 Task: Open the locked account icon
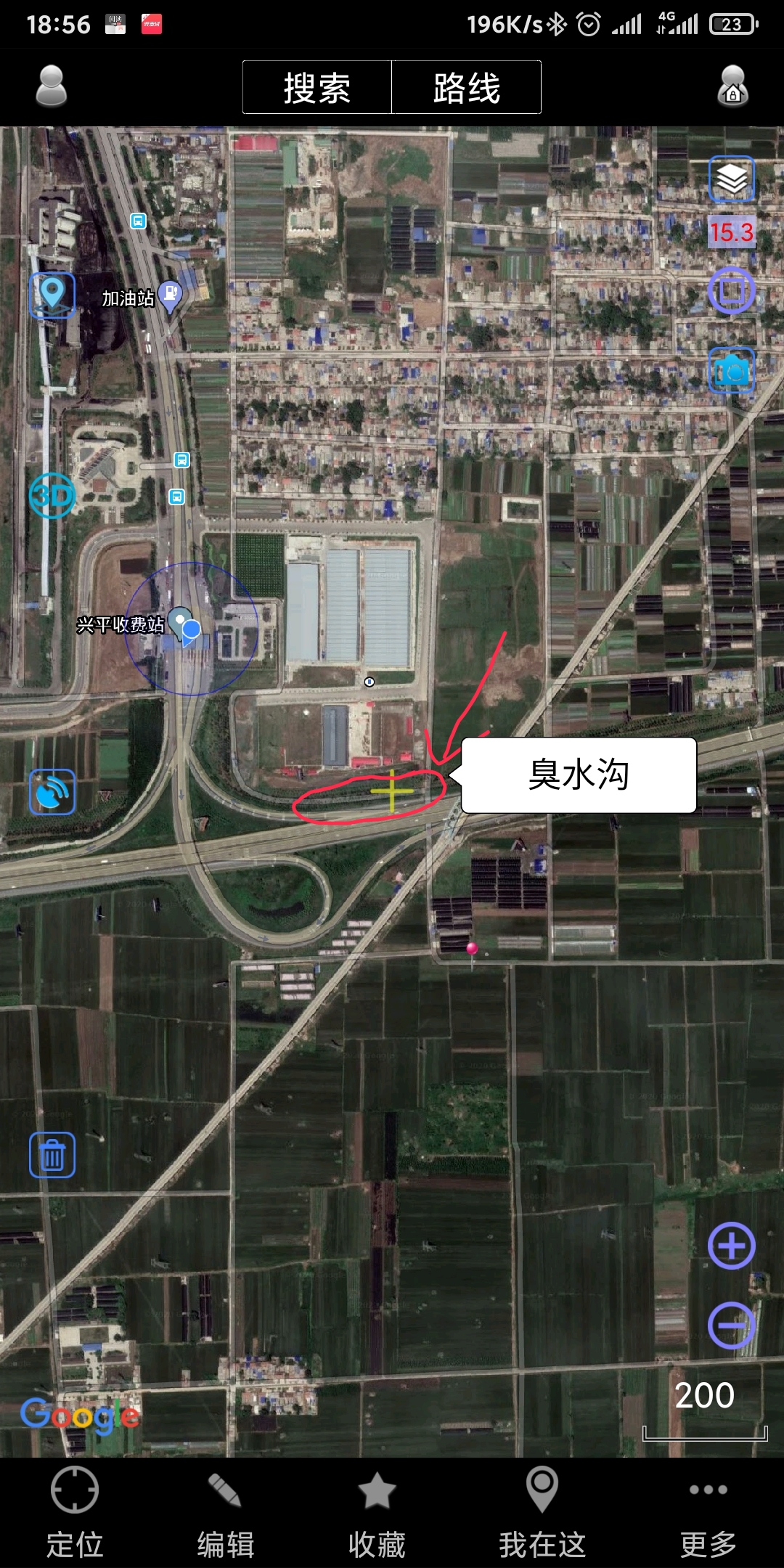[732, 86]
